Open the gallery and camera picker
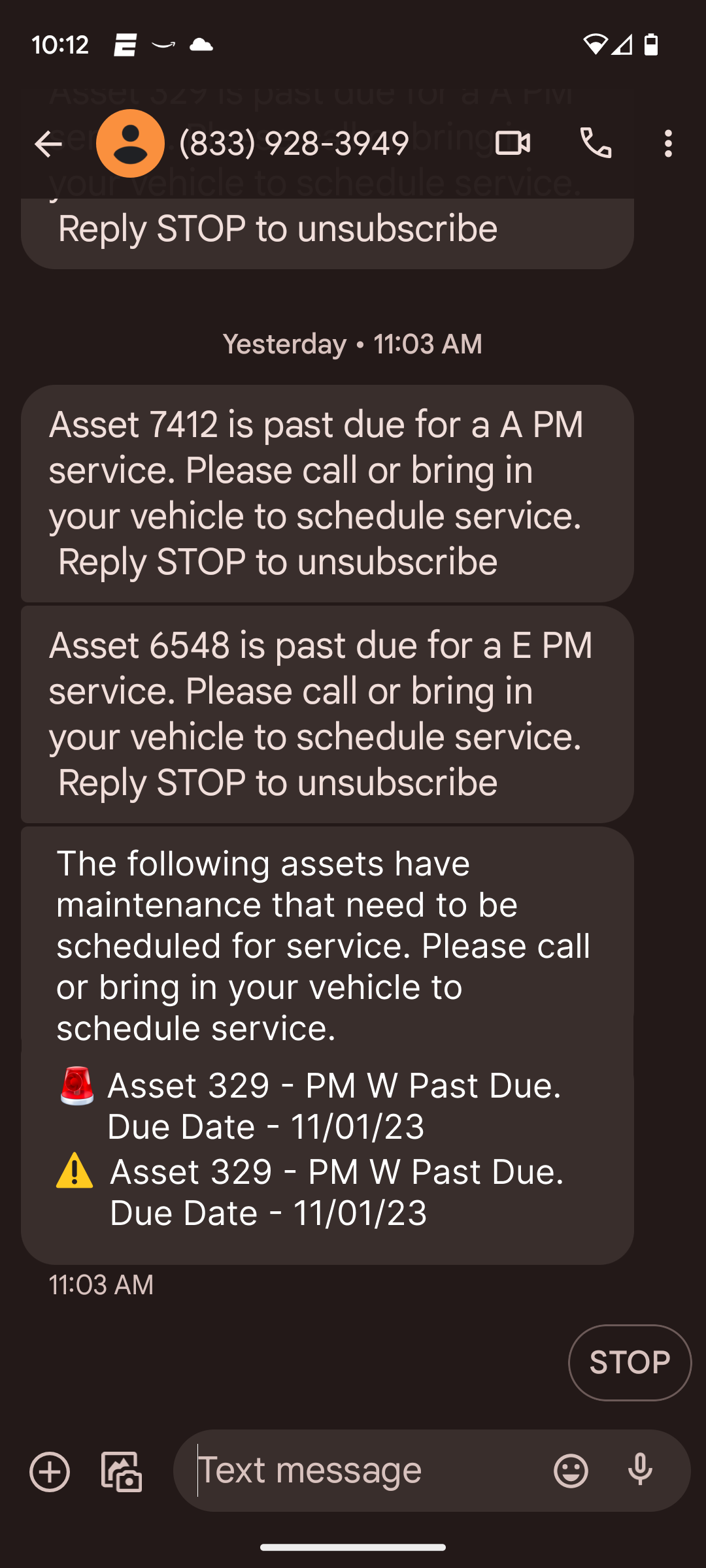 122,1472
